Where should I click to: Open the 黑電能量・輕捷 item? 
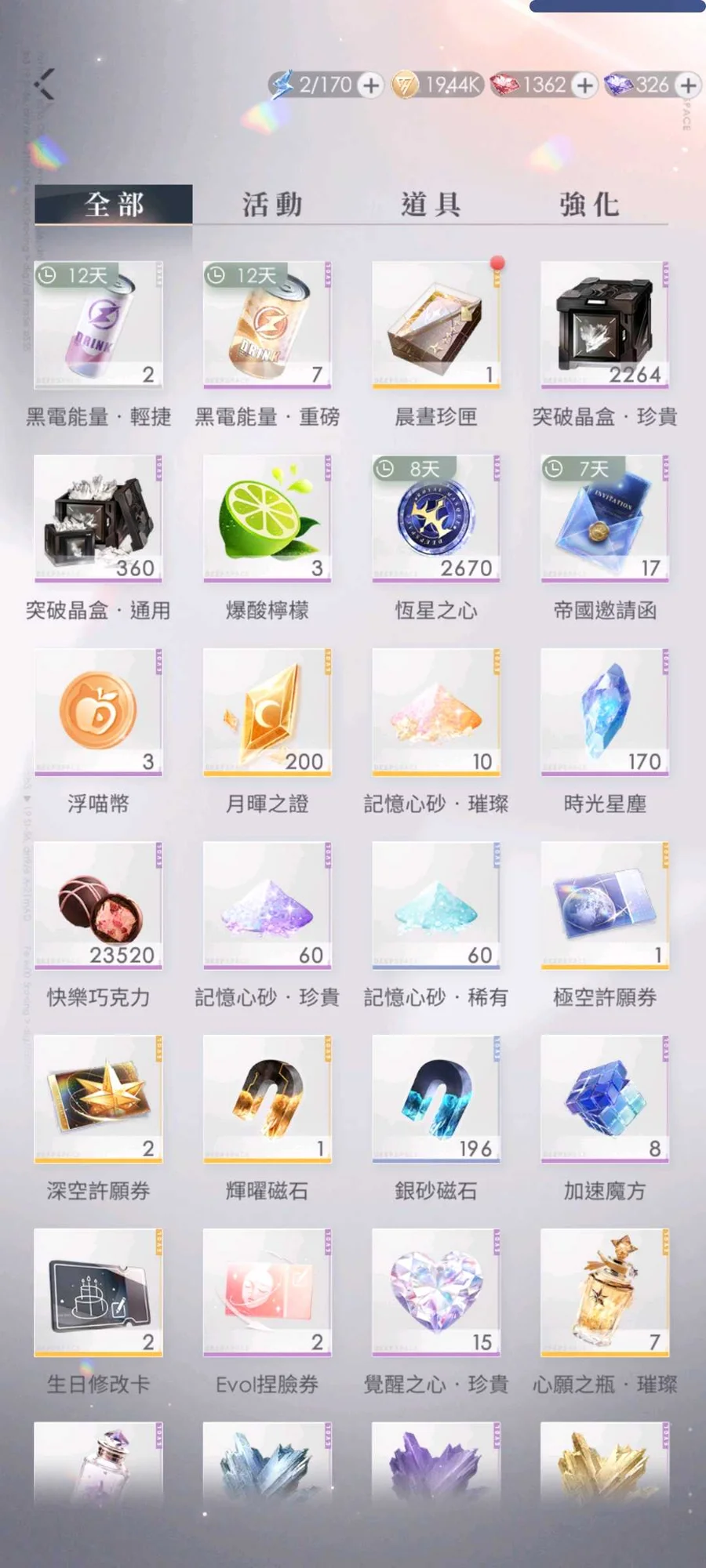[98, 325]
